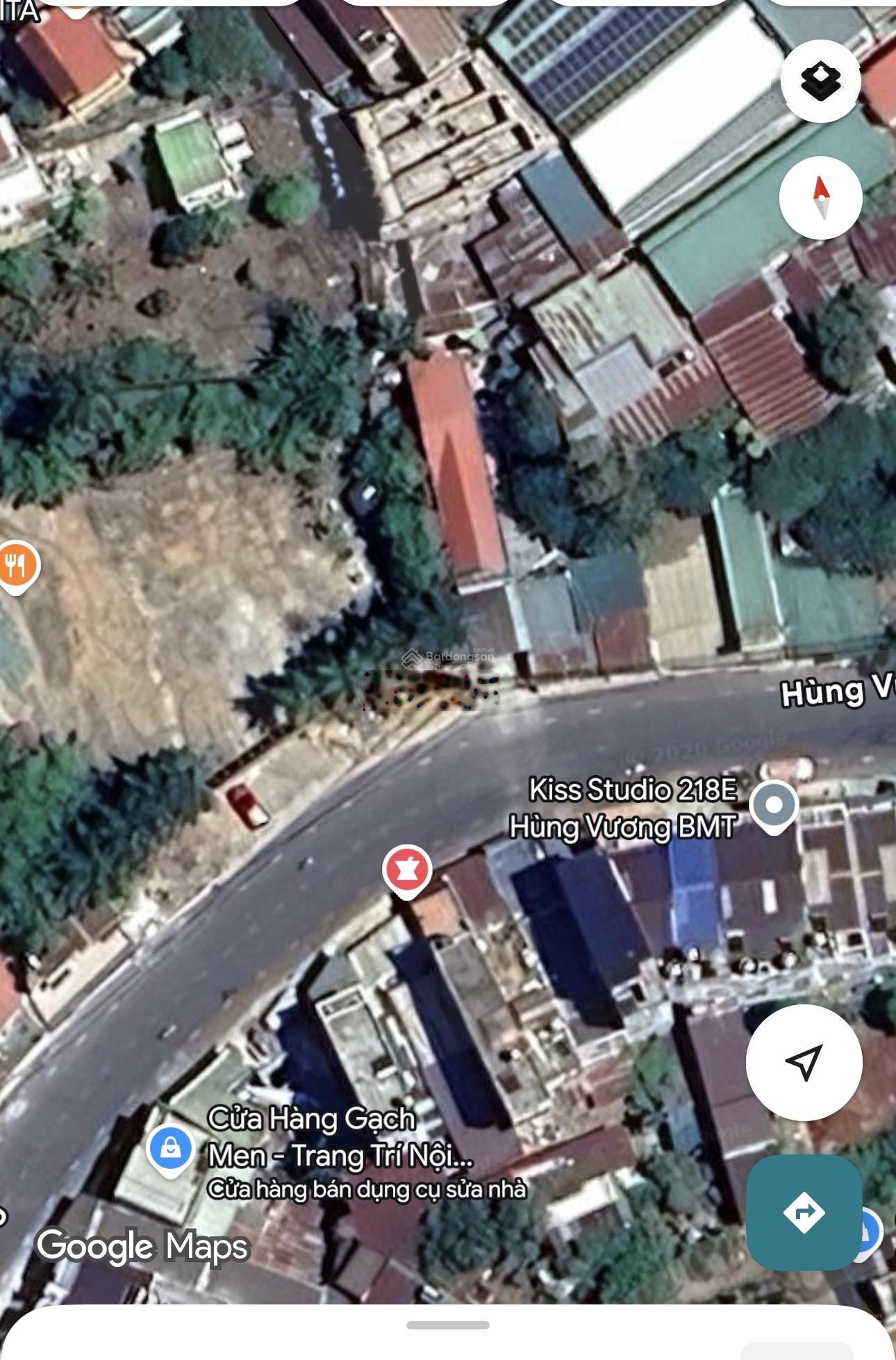Select the Cửa Hàng Gạch Men shop pin
The image size is (896, 1360).
click(x=171, y=1149)
